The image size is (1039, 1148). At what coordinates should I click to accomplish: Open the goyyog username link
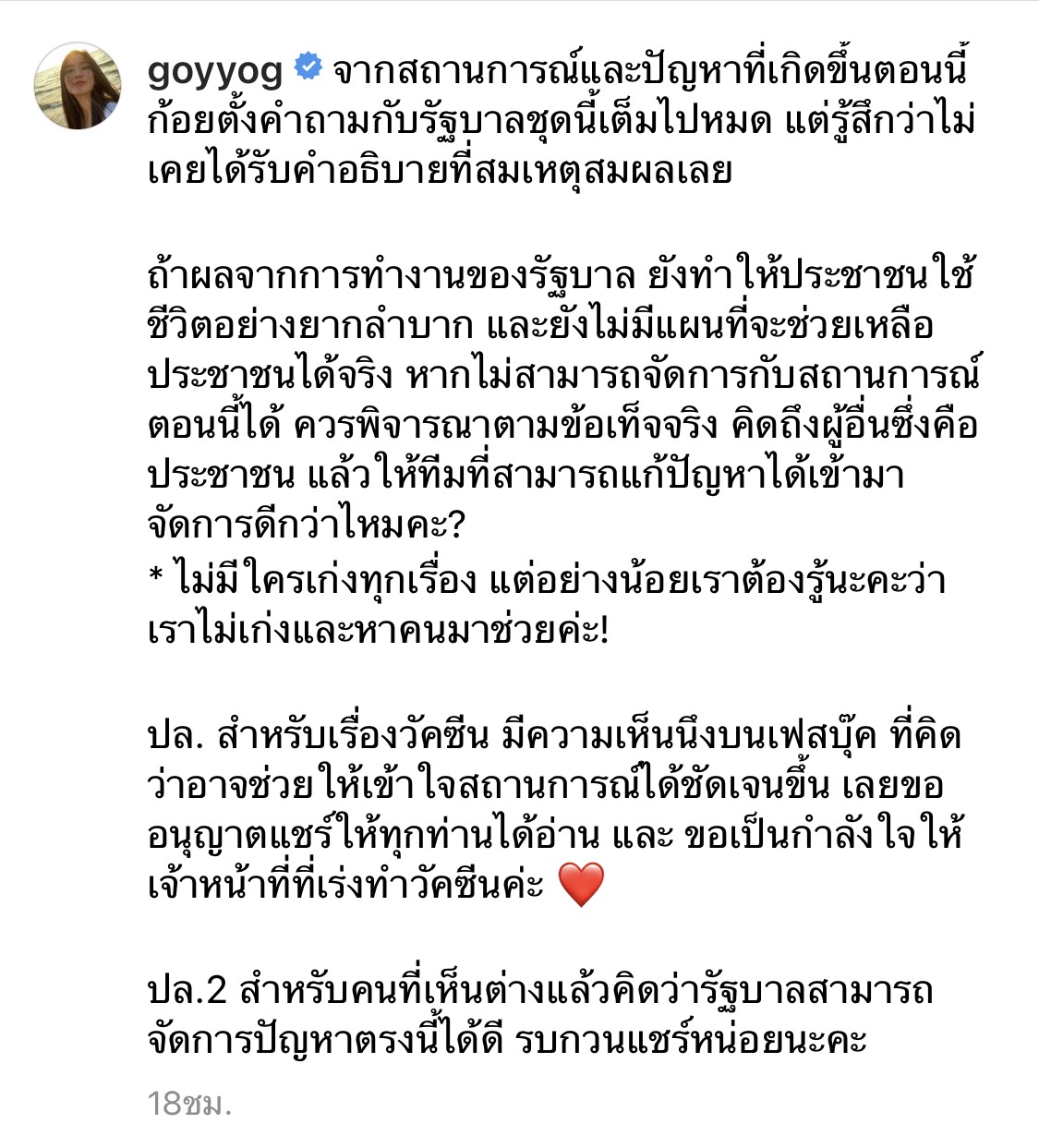click(x=214, y=71)
